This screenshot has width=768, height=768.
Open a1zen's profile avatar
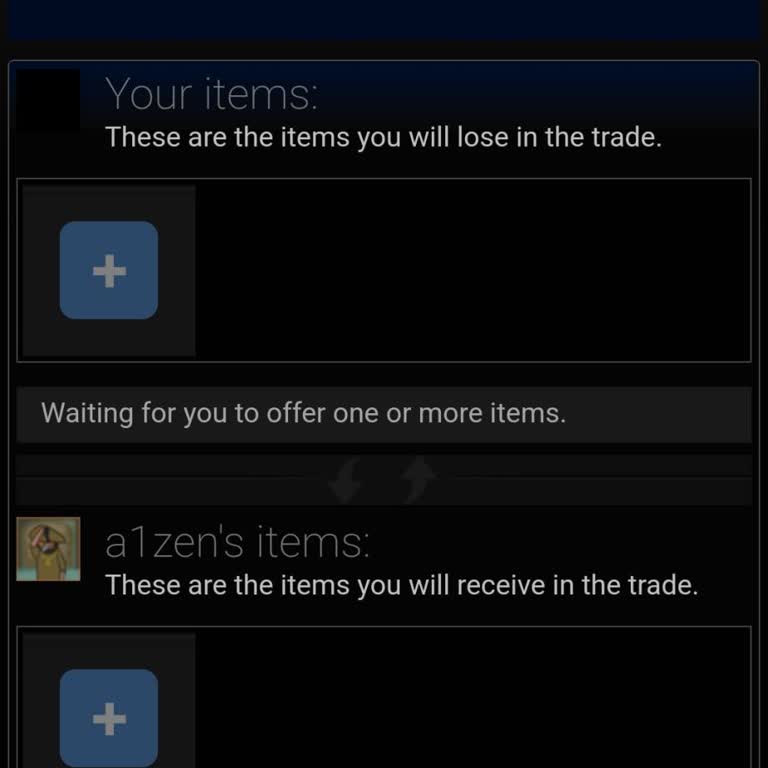48,549
